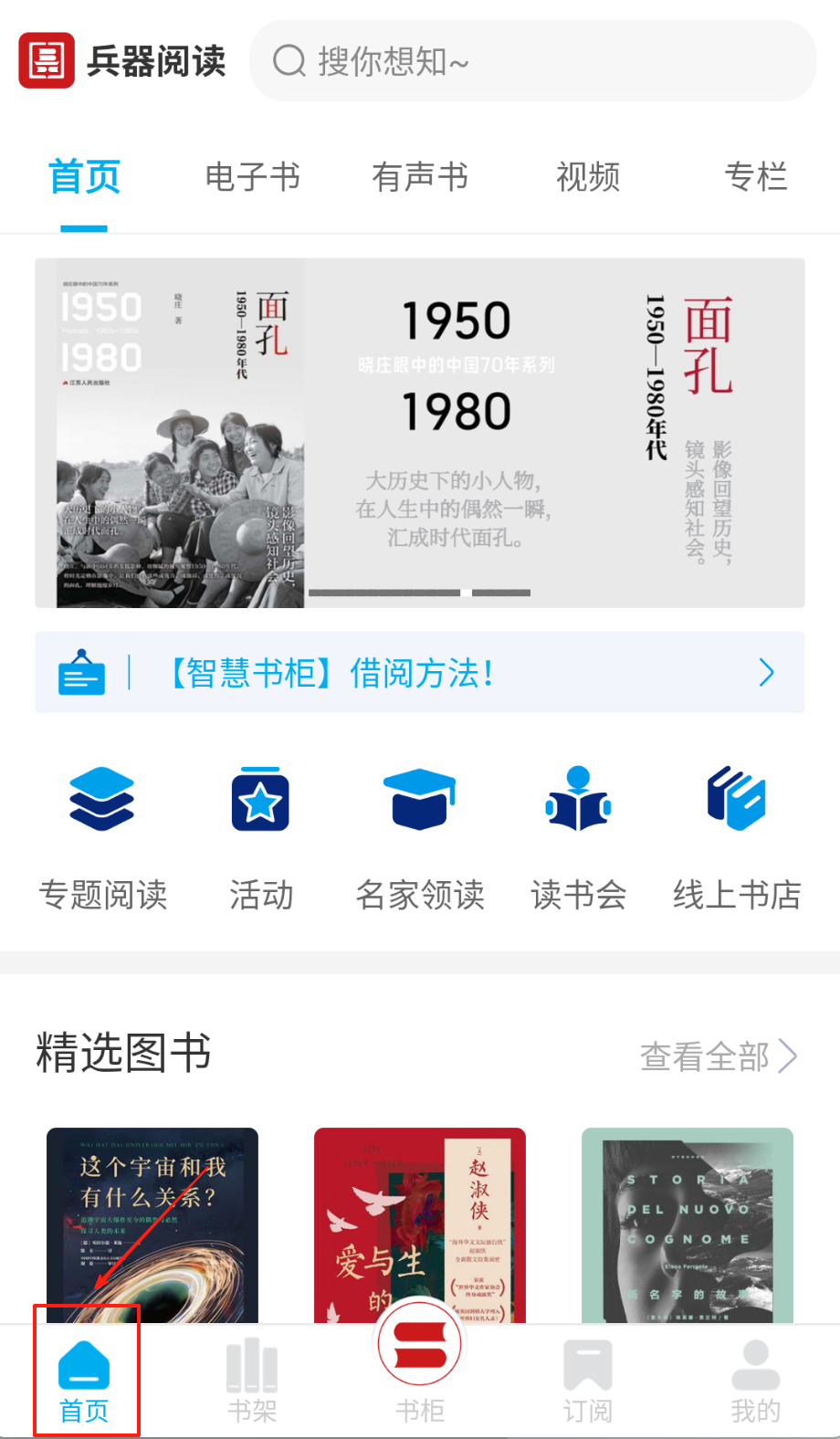Open 书柜 in bottom navigation
The width and height of the screenshot is (840, 1439).
pos(420,1370)
